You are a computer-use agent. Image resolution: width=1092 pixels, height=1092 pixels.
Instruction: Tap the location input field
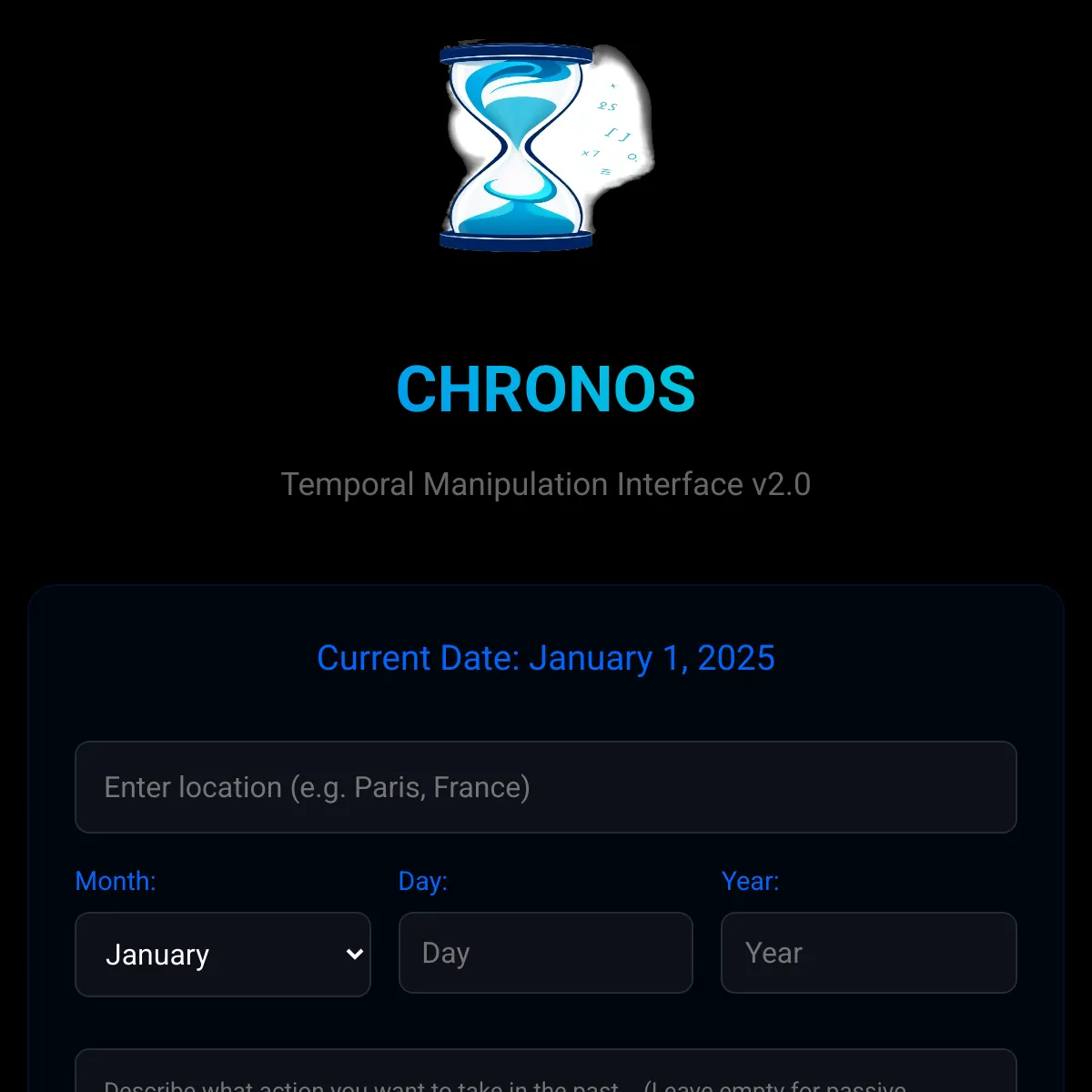[x=545, y=787]
